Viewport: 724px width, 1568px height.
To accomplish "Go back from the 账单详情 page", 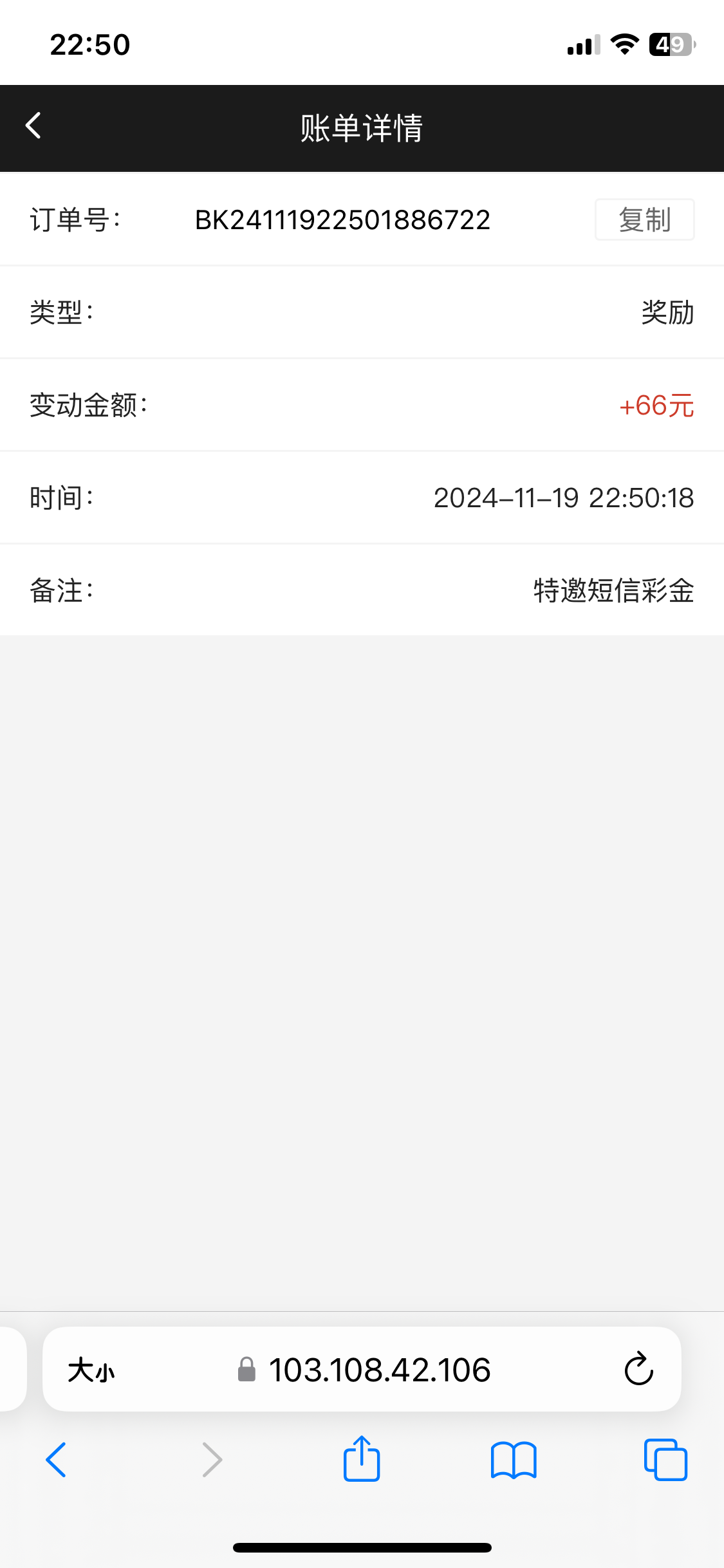I will (x=33, y=126).
